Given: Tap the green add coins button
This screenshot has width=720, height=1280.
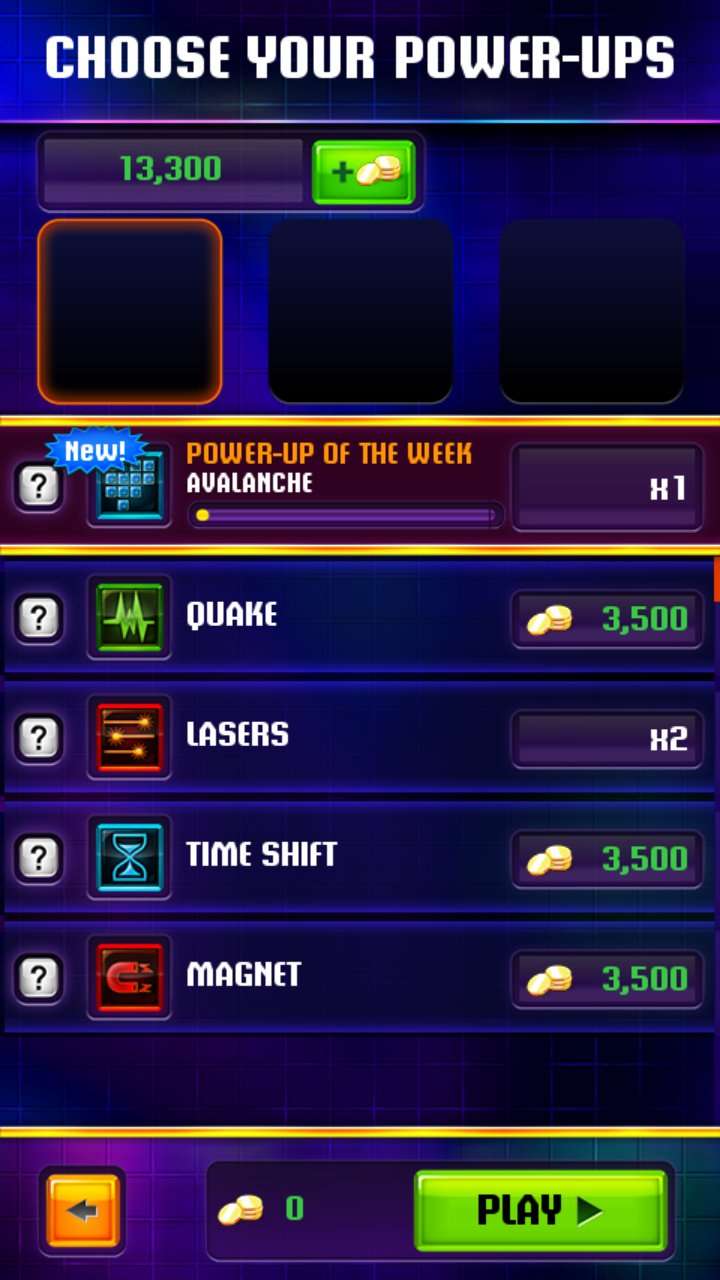Looking at the screenshot, I should click(x=364, y=172).
